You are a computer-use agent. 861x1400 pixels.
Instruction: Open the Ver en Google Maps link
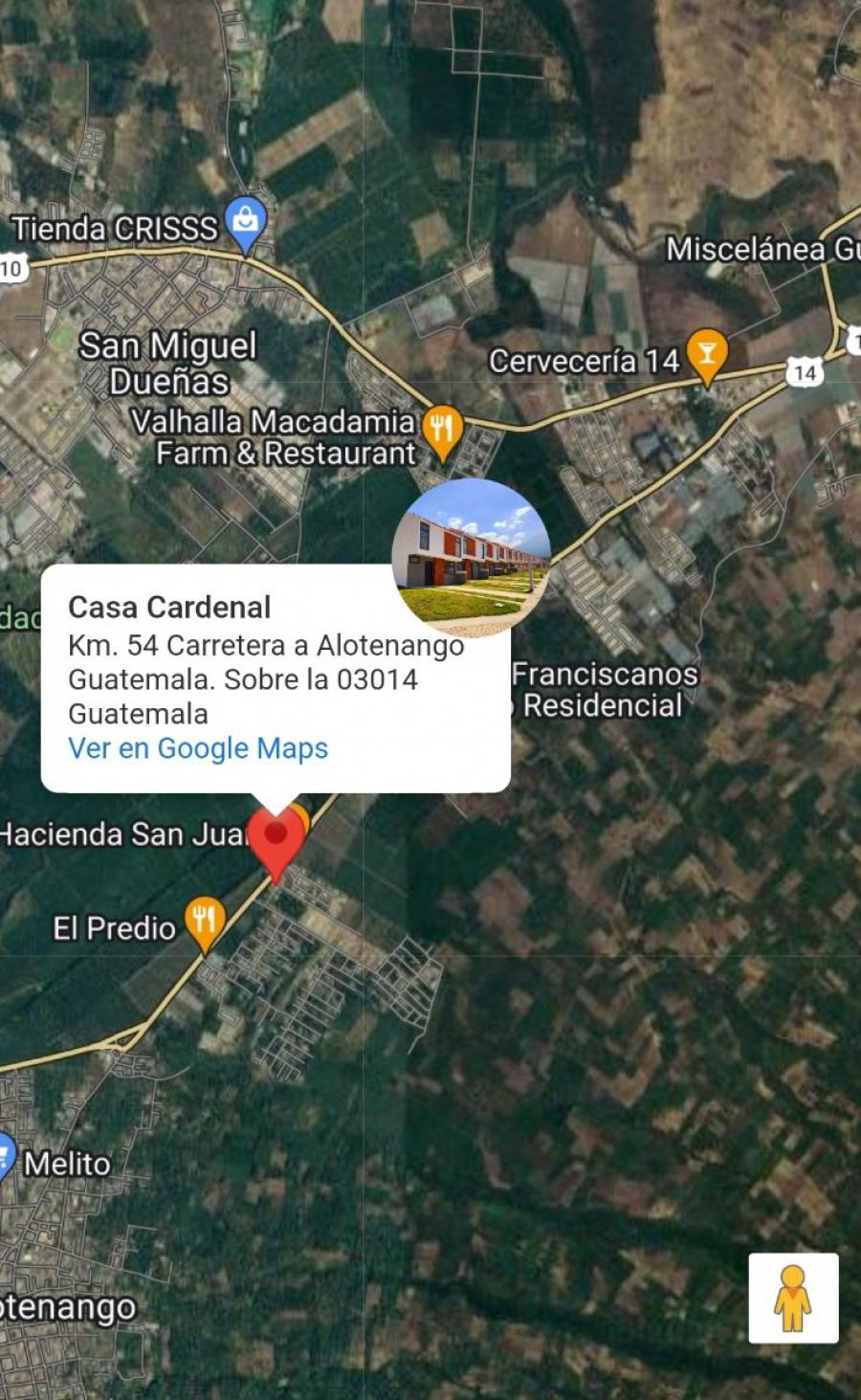pos(198,748)
